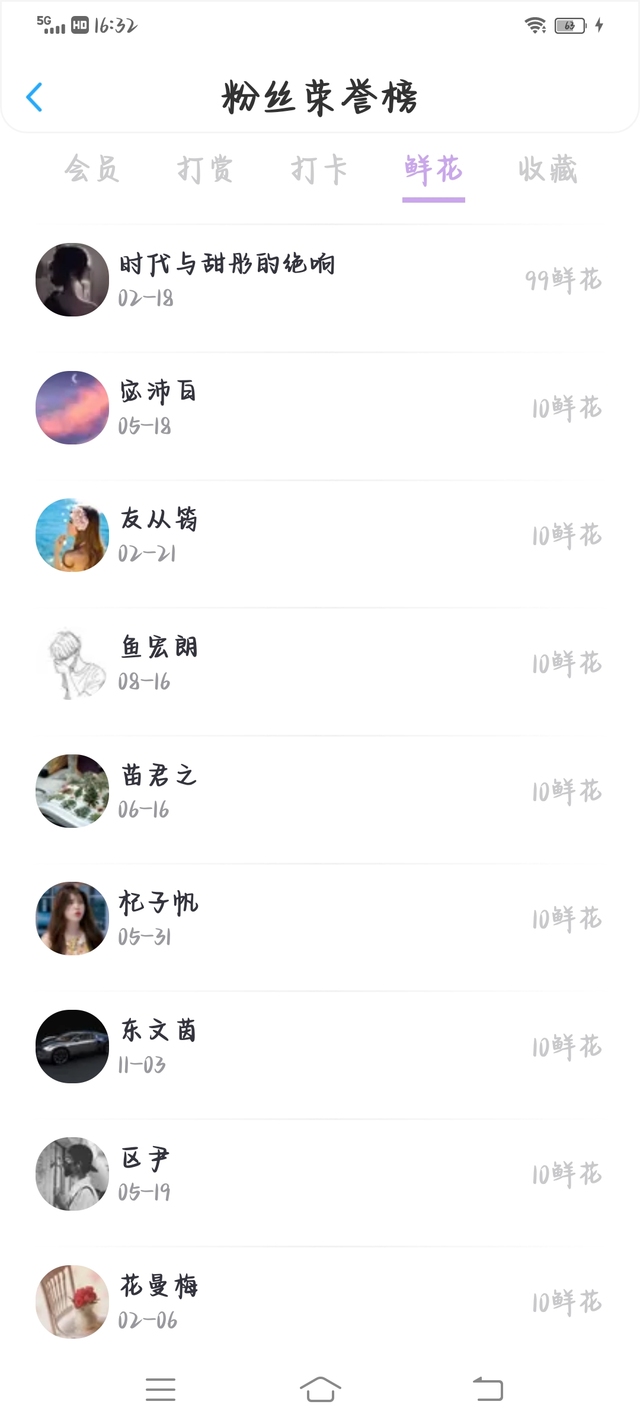Switch to the 会员 tab
Screen dimensions: 640x1427
click(92, 170)
